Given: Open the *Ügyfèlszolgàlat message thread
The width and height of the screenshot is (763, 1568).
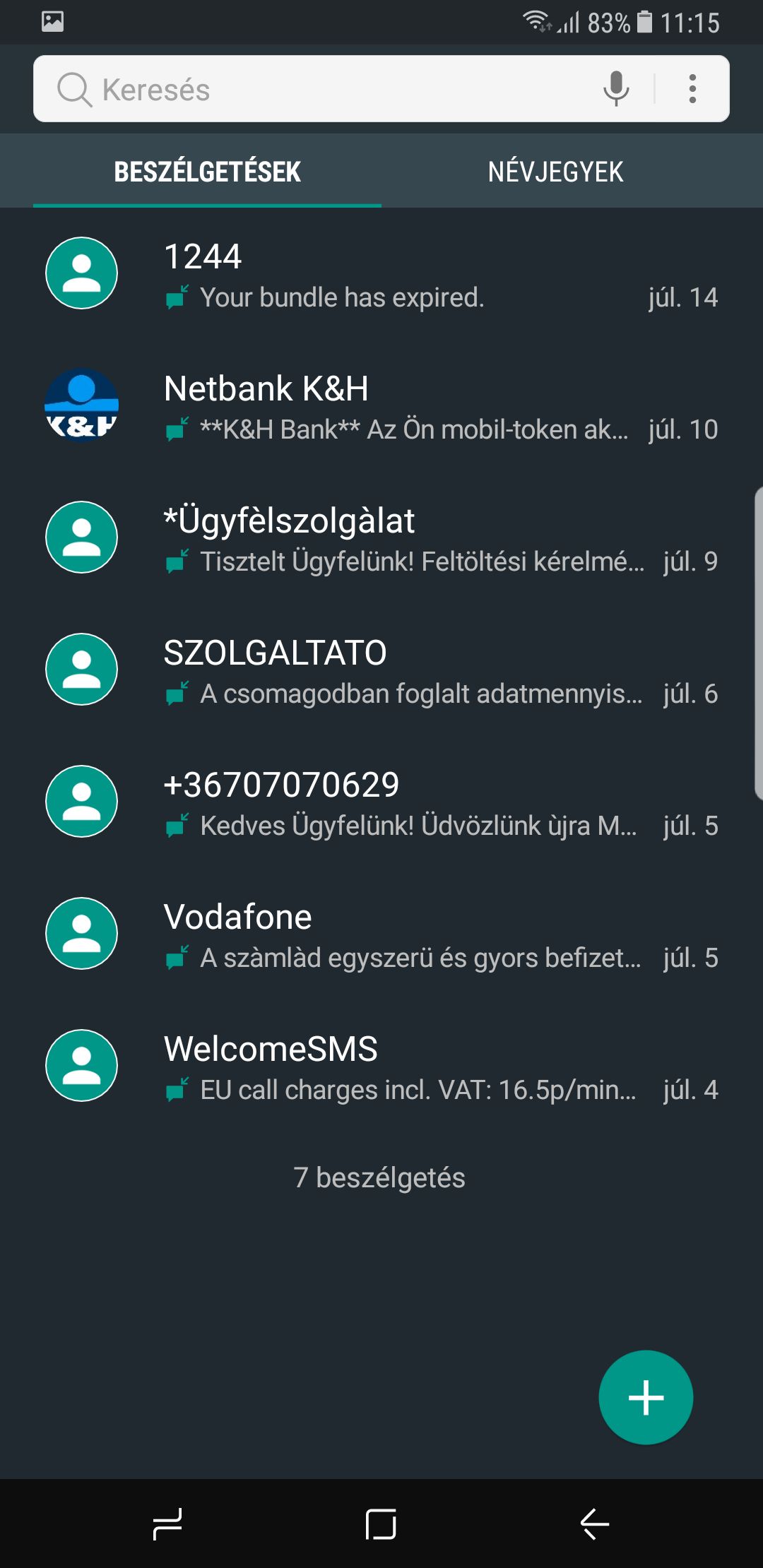Looking at the screenshot, I should (x=381, y=537).
